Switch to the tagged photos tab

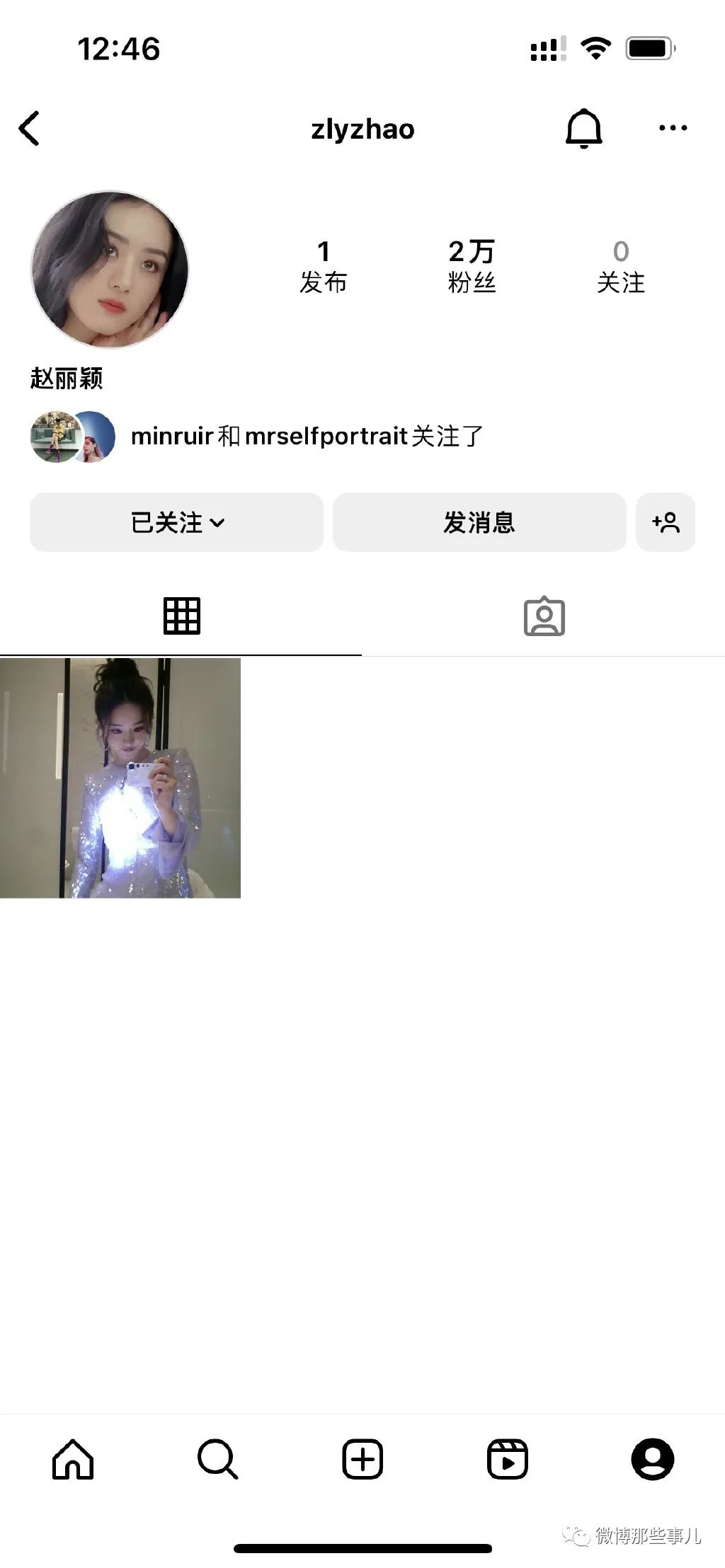click(544, 616)
